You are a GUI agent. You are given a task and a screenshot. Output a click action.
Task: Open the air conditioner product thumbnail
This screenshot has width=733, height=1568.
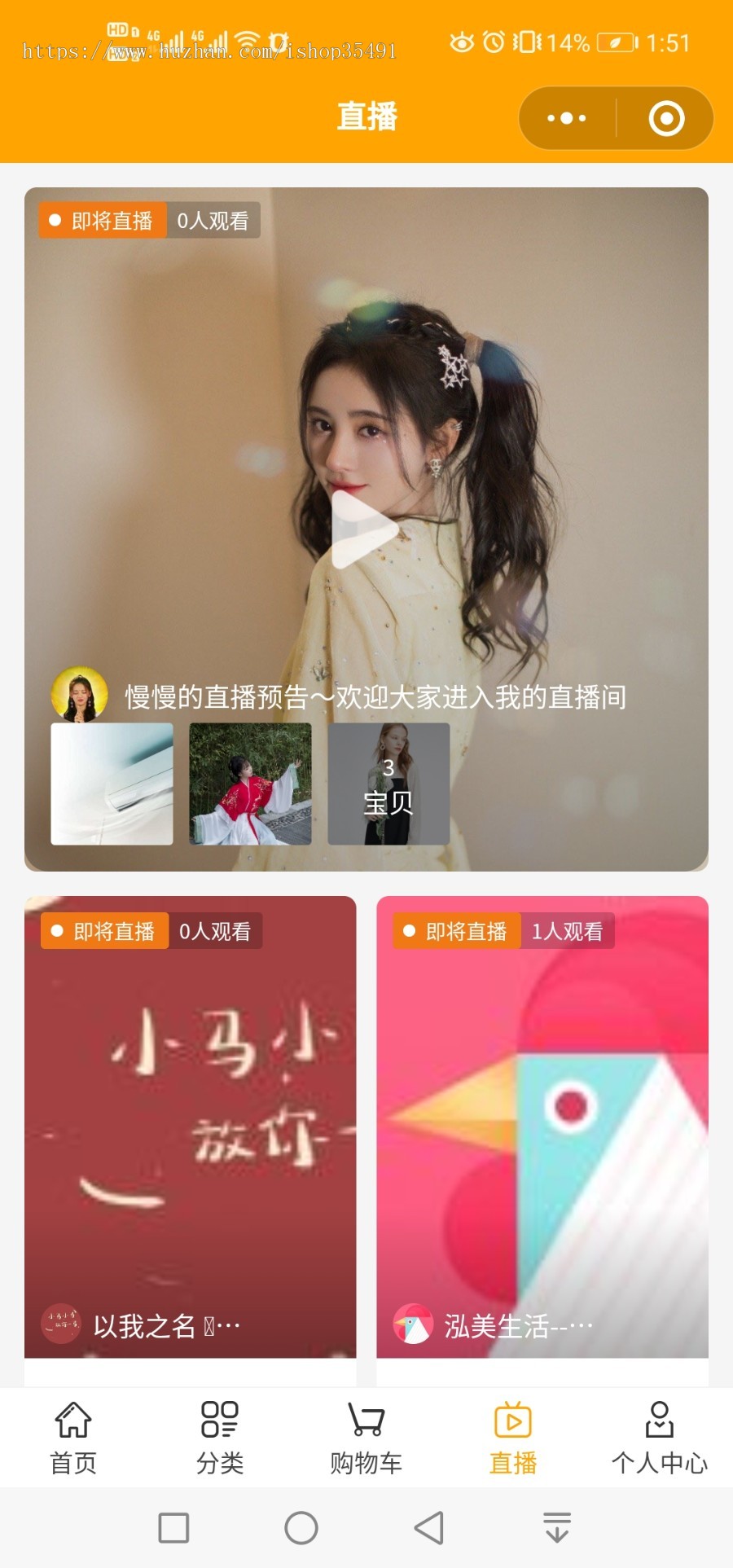coord(112,784)
